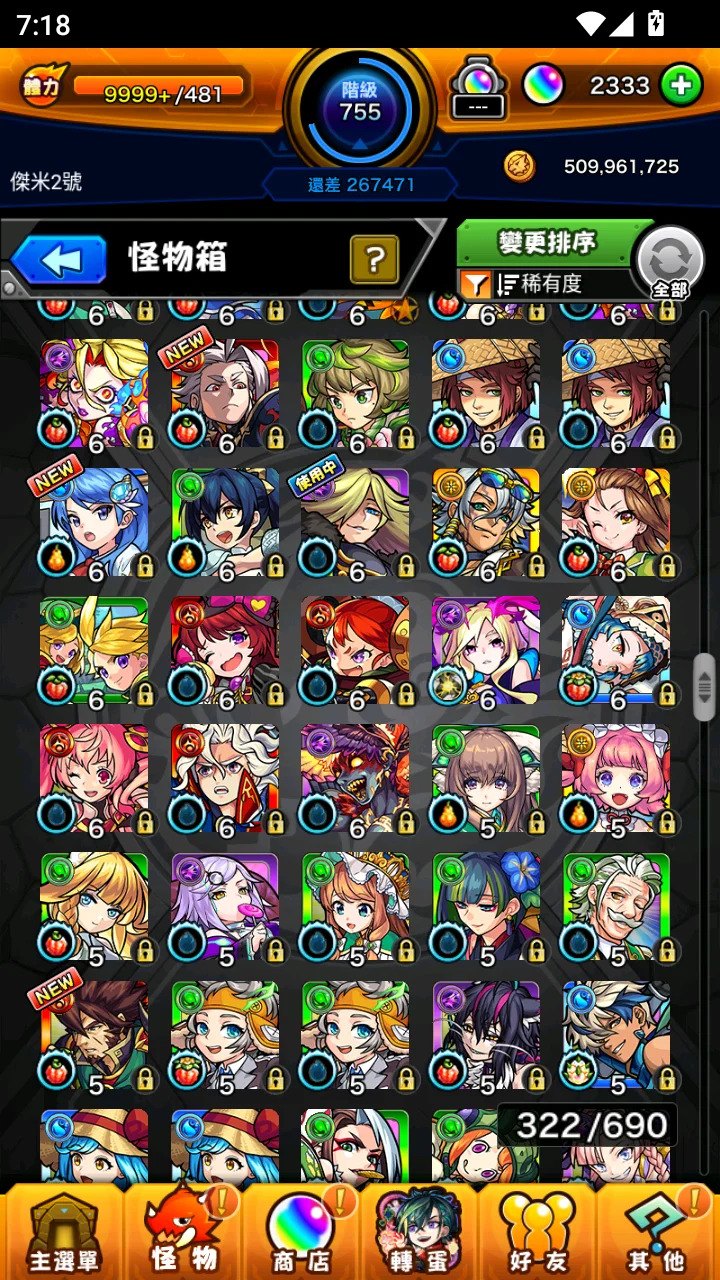Go to the 商店 tab
720x1280 pixels.
coord(300,1232)
